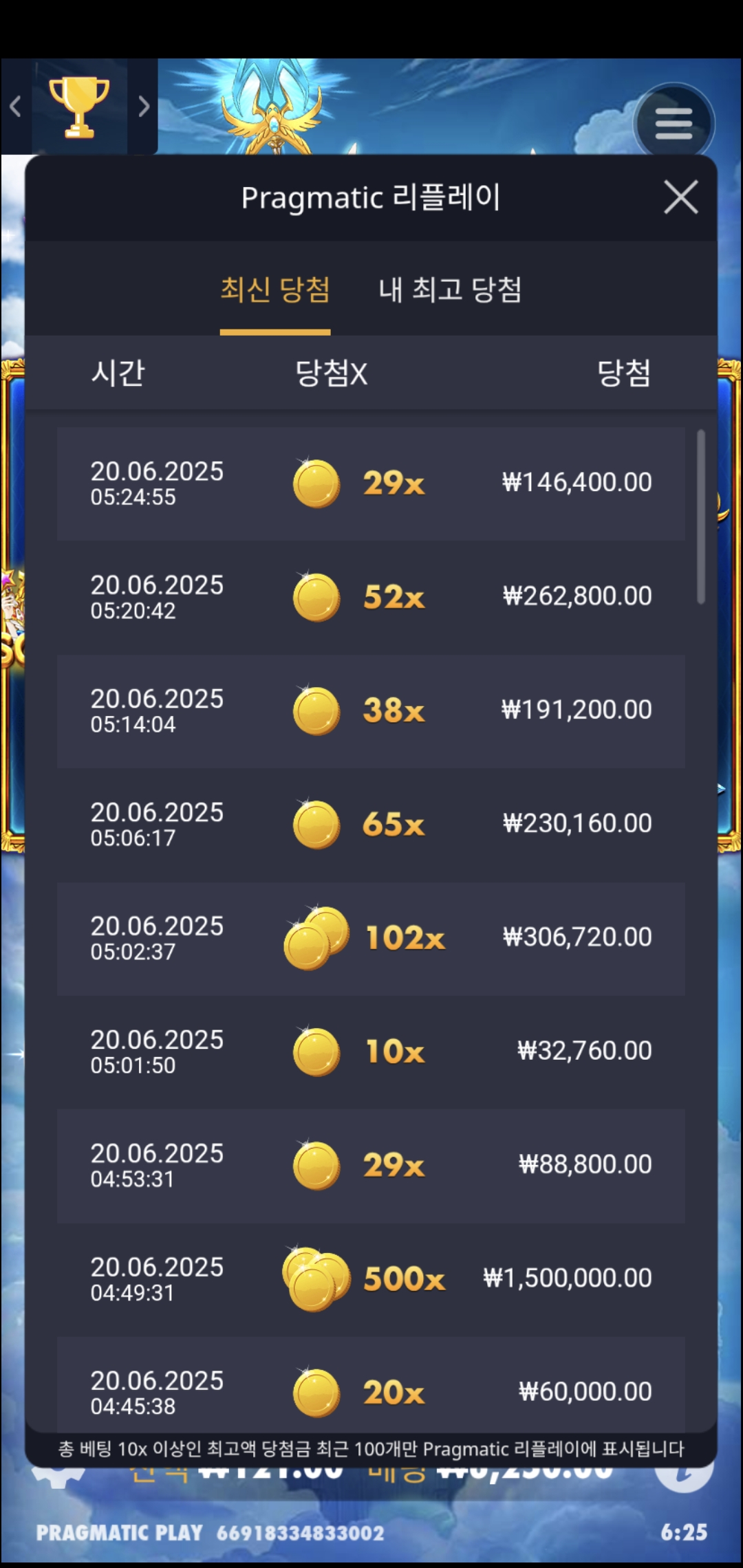View the 65x replay from 05:06:17
Screen dimensions: 743x1568
(x=371, y=825)
